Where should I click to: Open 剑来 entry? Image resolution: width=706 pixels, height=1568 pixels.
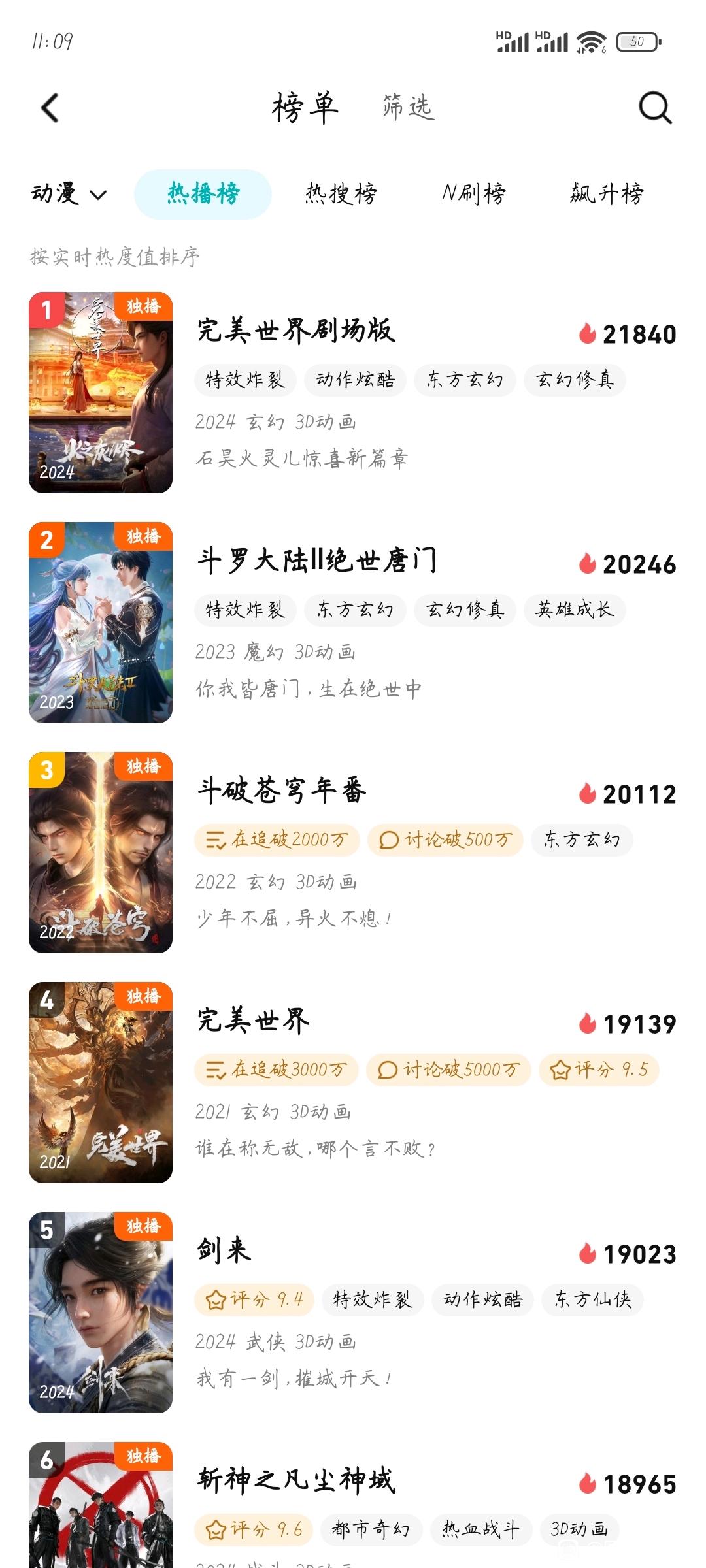[x=353, y=1313]
